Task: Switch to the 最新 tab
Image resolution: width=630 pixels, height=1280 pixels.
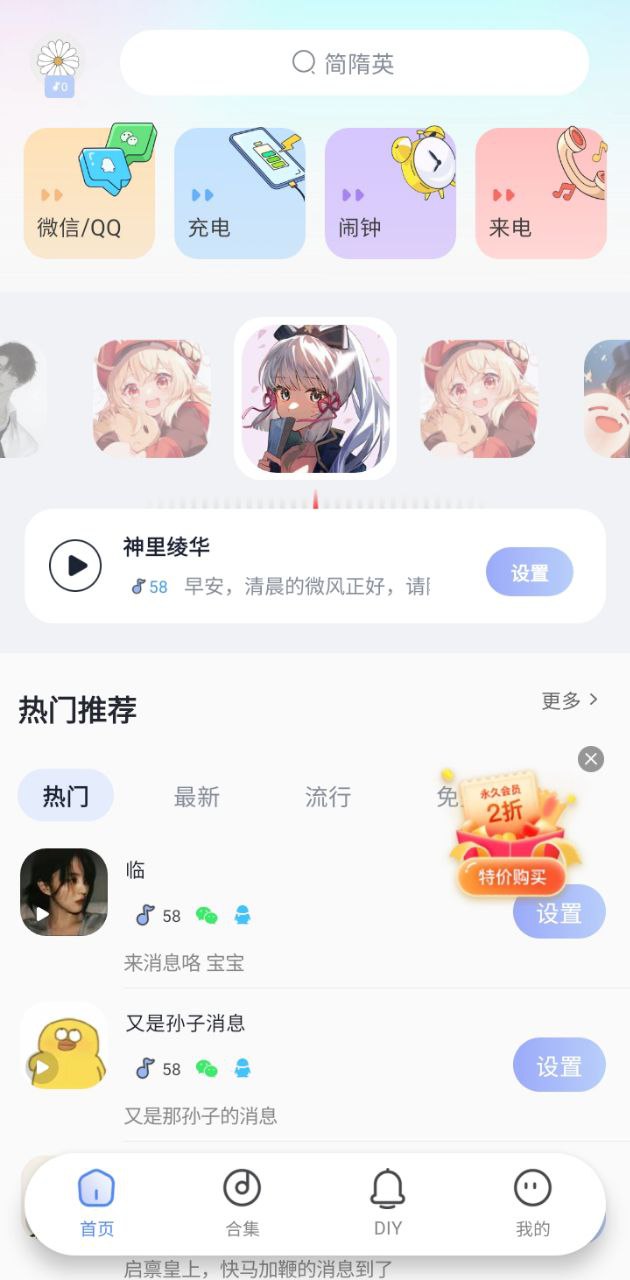Action: (x=196, y=796)
